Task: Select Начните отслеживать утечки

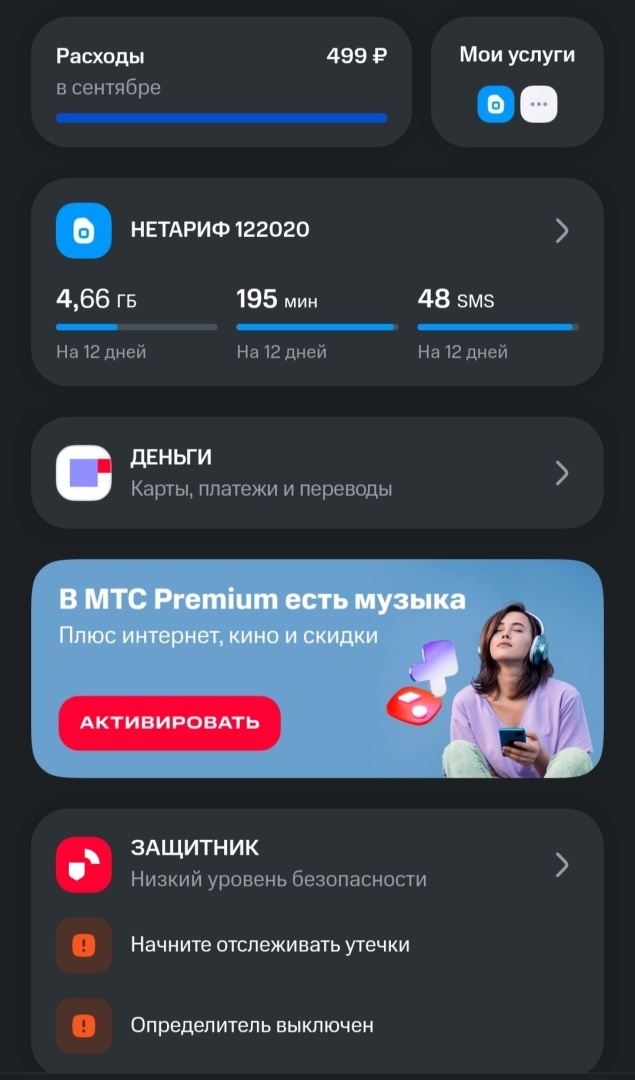Action: [270, 945]
